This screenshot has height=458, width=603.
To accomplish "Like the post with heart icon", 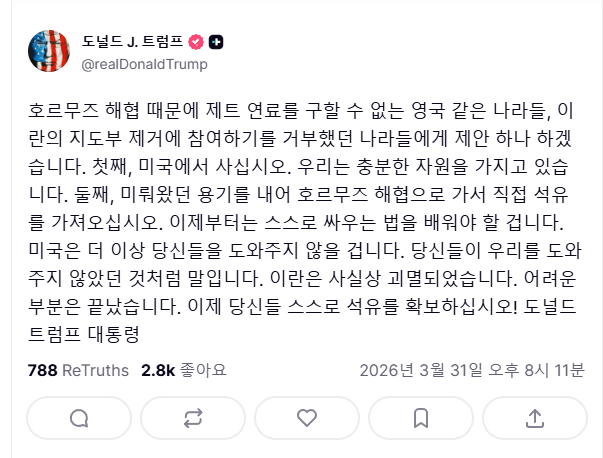I will (x=306, y=418).
